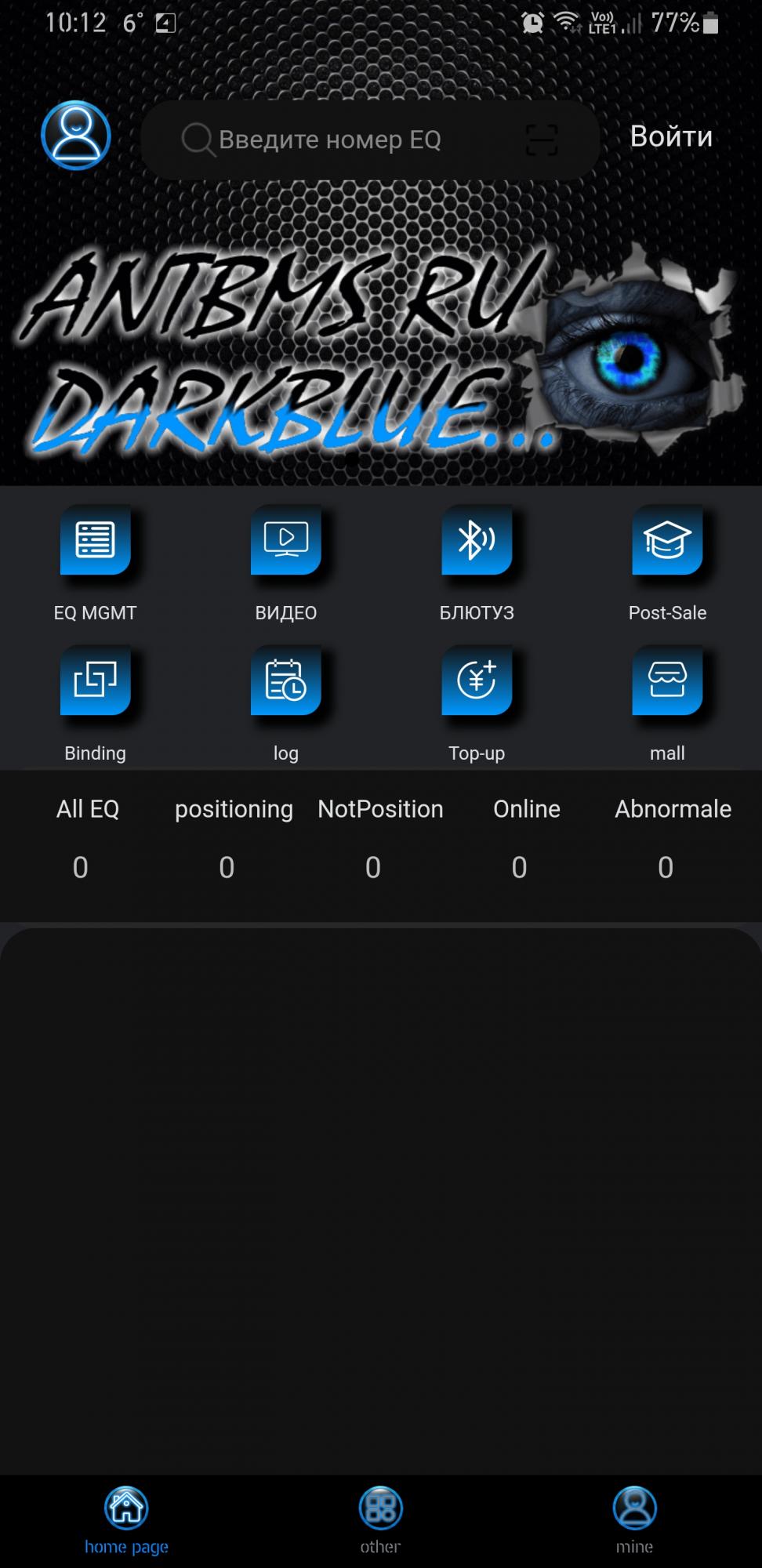Image resolution: width=762 pixels, height=1568 pixels.
Task: Select the NotPosition filter
Action: 379,837
